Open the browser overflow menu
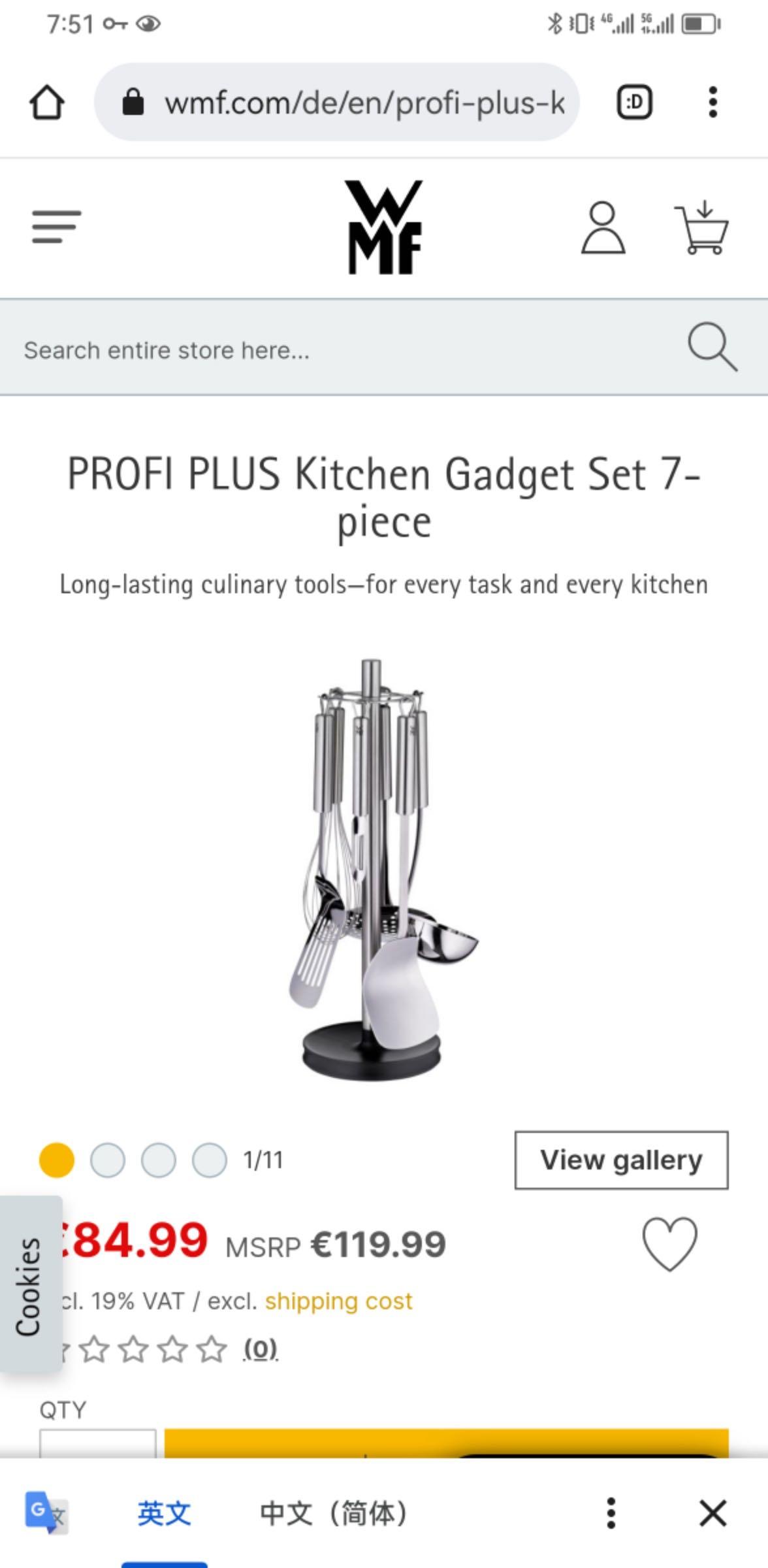 click(712, 103)
